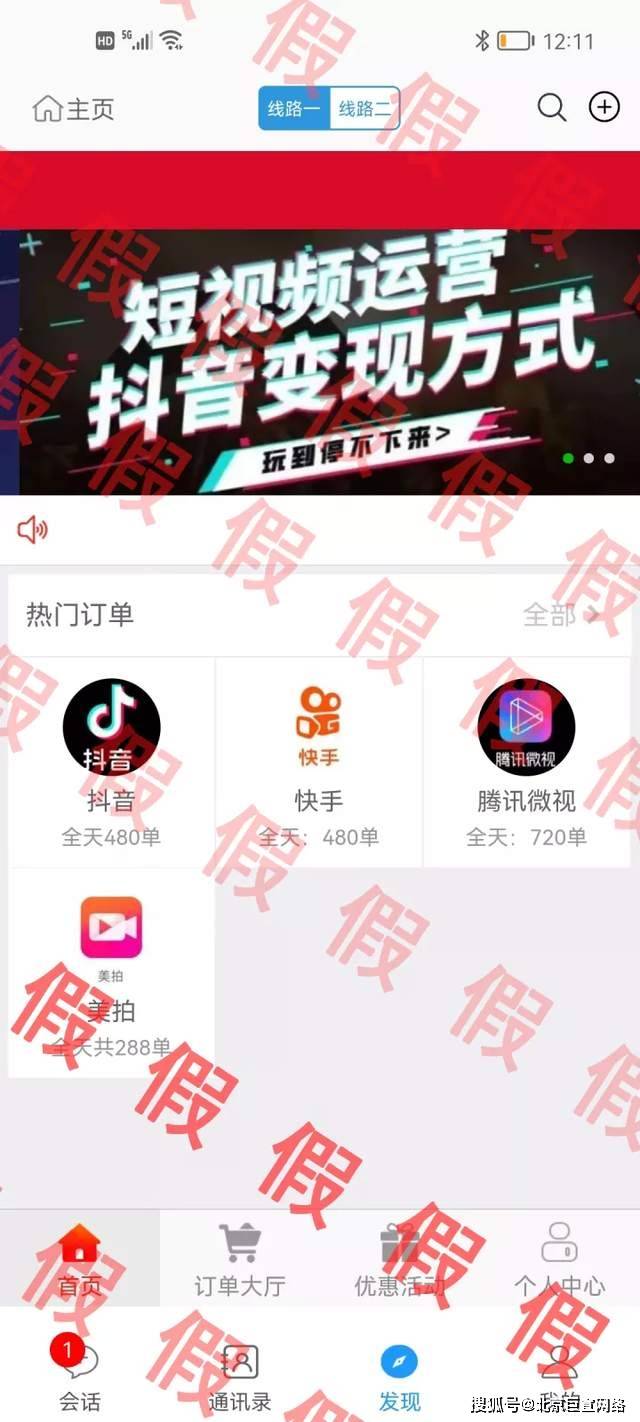
Task: Switch to 发现 tab
Action: coord(399,1375)
